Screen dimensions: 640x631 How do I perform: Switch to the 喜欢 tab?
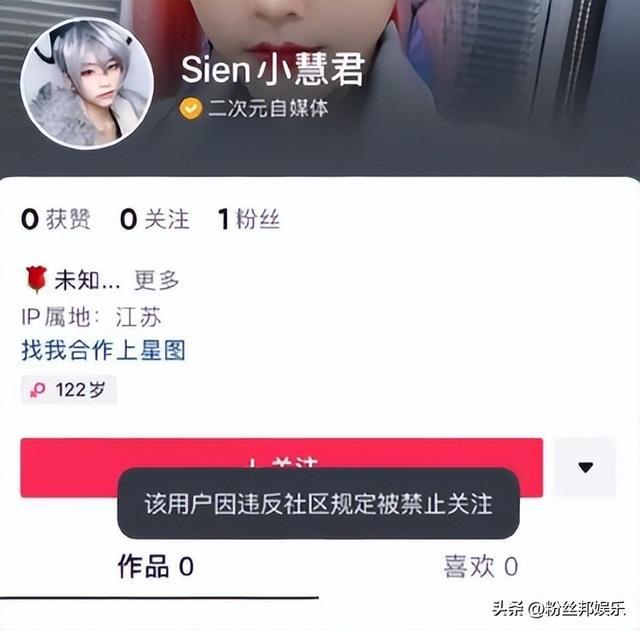tap(480, 567)
